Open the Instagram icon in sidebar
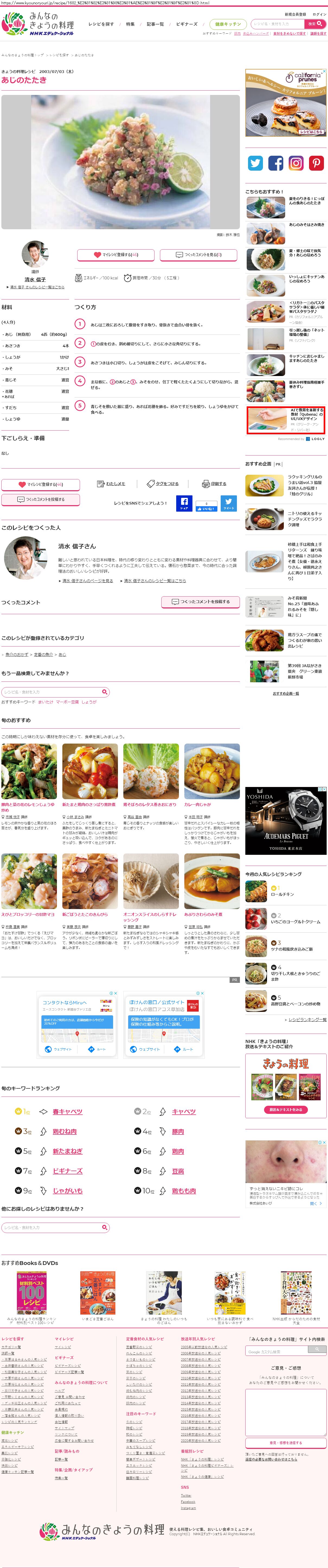Image resolution: width=328 pixels, height=1568 pixels. point(296,162)
